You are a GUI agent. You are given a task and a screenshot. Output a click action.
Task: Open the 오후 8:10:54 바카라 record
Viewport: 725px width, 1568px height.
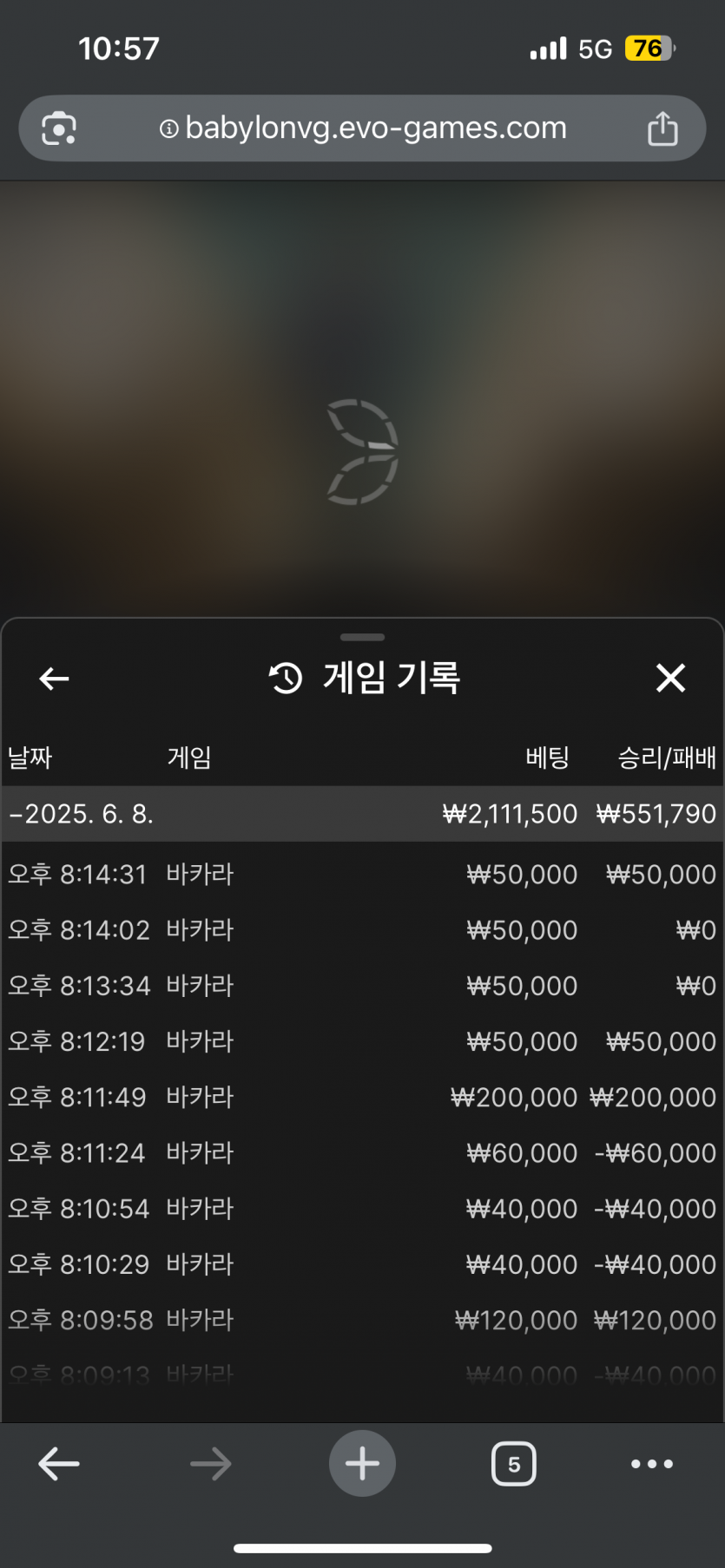click(362, 1208)
